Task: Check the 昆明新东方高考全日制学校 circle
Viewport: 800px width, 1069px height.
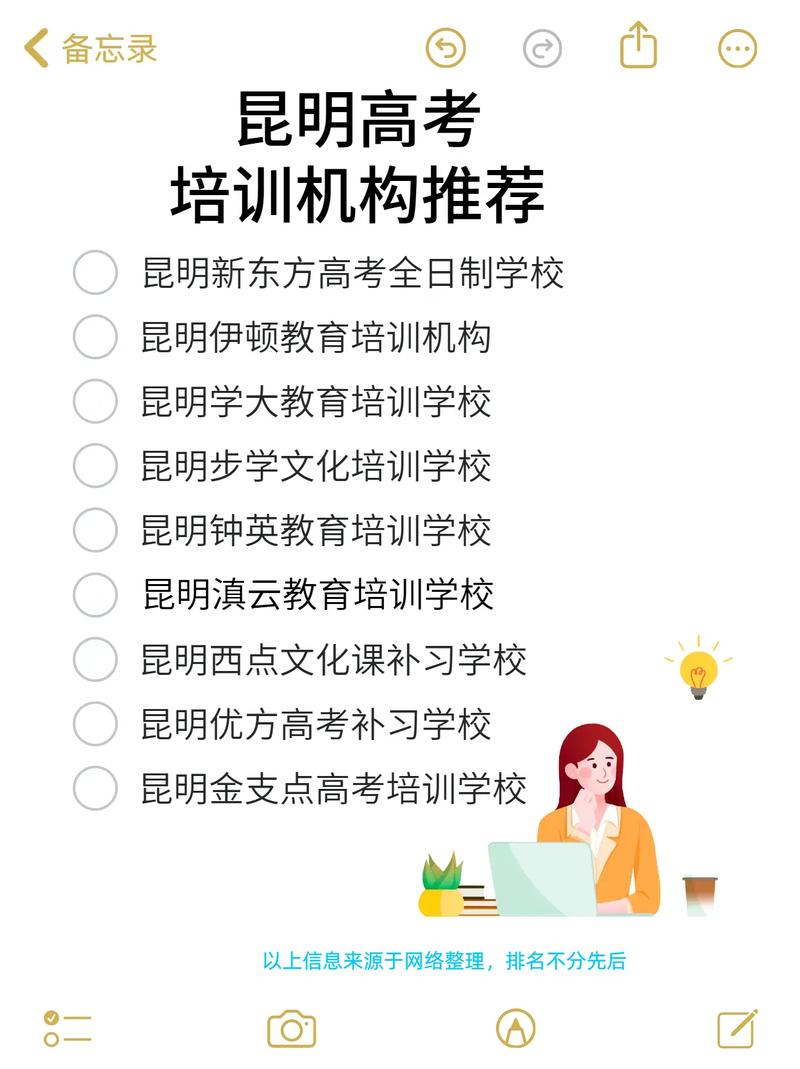Action: [95, 272]
